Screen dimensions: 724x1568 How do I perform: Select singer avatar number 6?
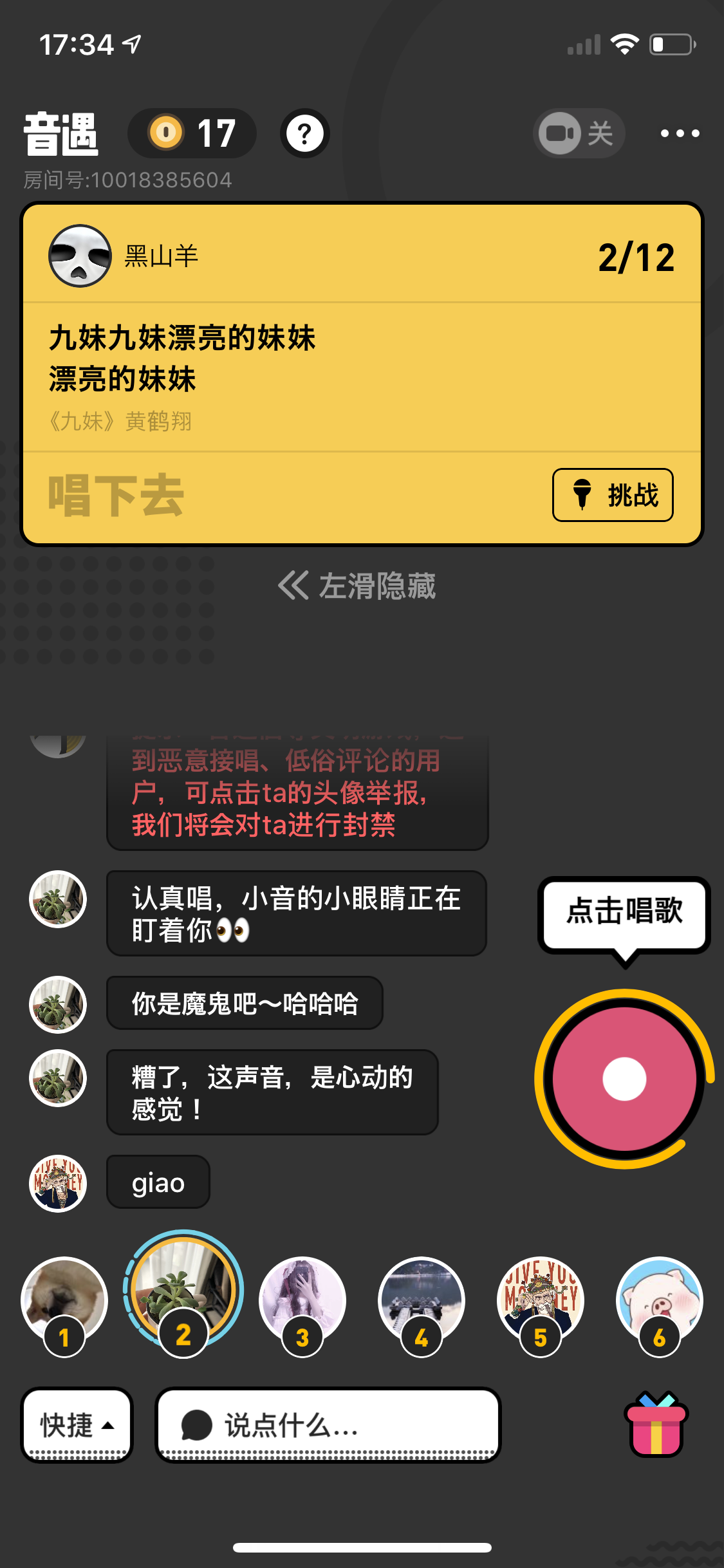pos(659,1300)
